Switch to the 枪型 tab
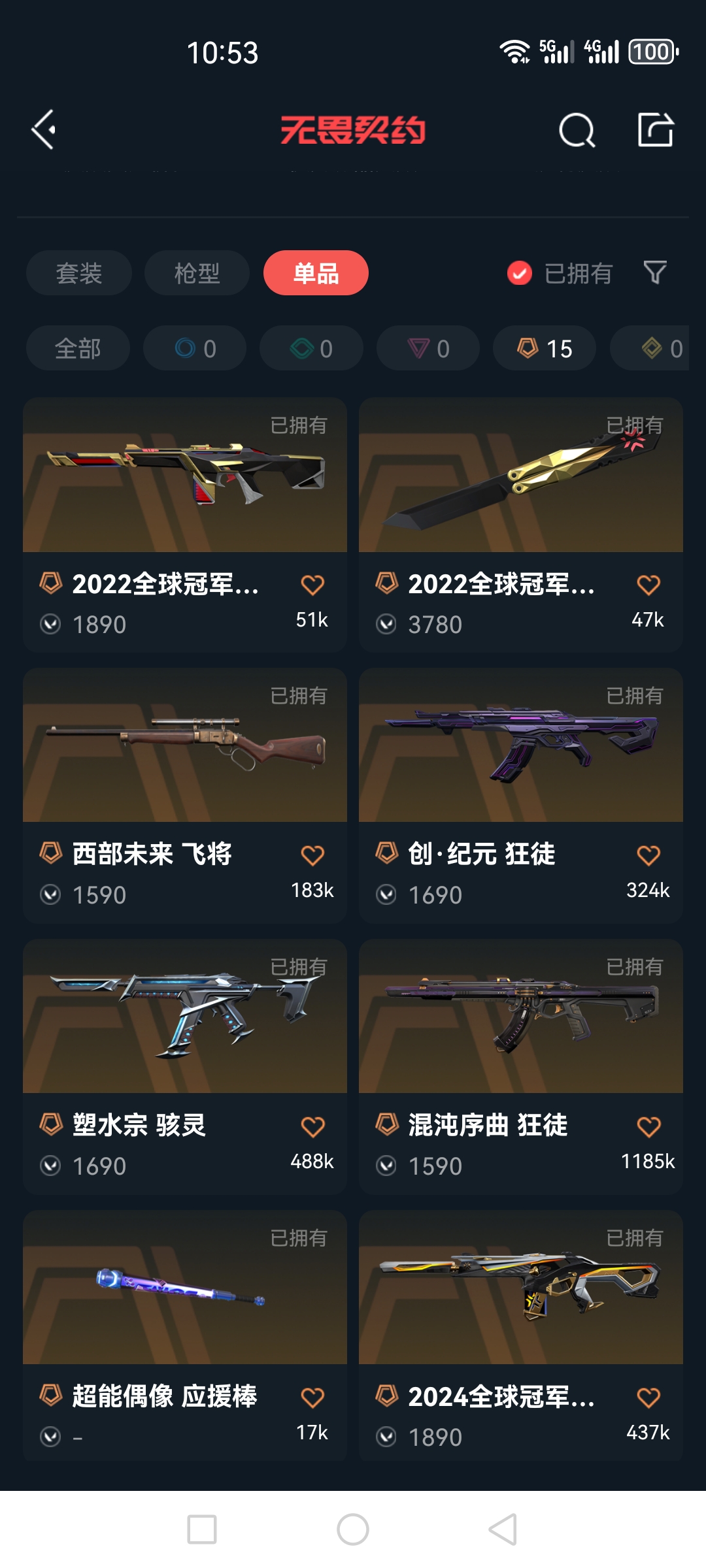The width and height of the screenshot is (706, 1568). click(197, 273)
